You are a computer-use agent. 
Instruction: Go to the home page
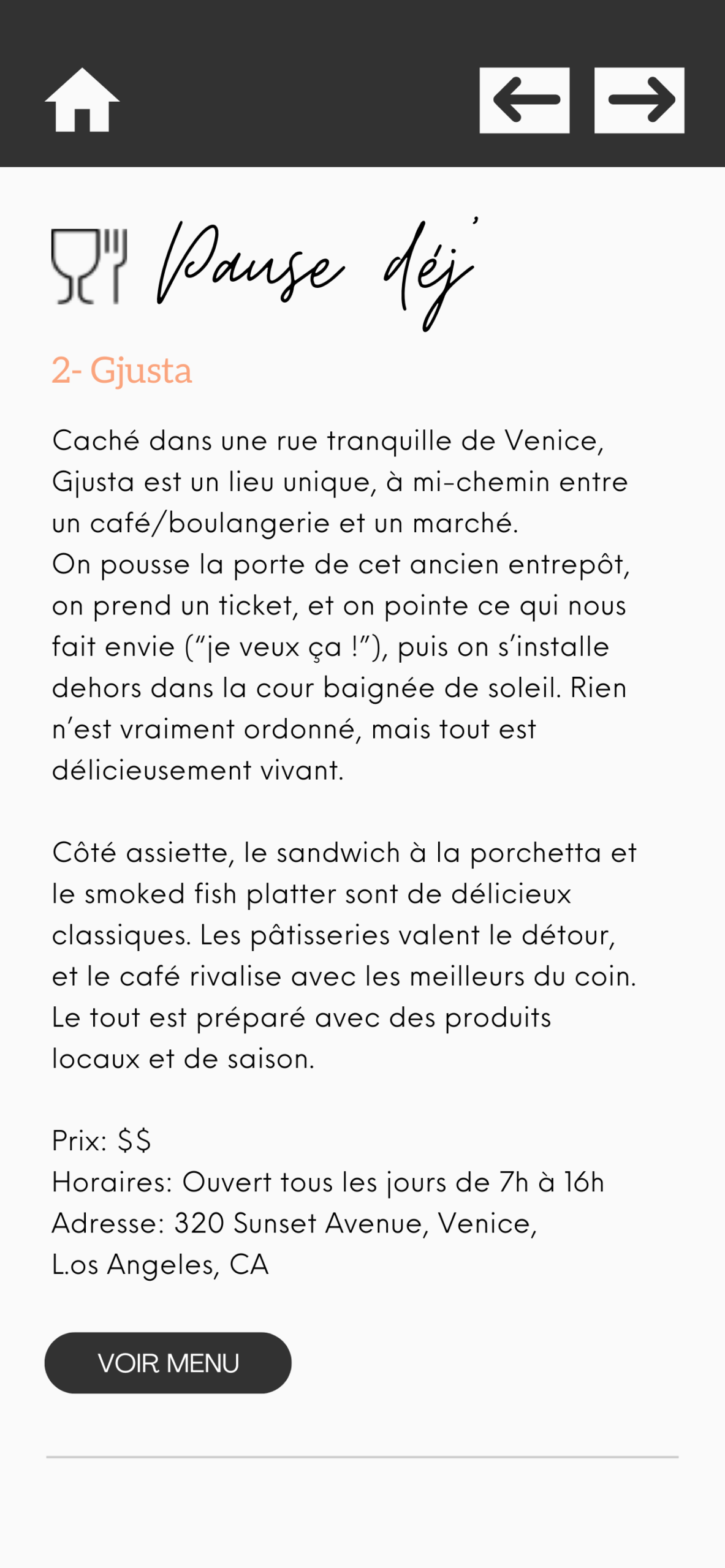pyautogui.click(x=82, y=100)
